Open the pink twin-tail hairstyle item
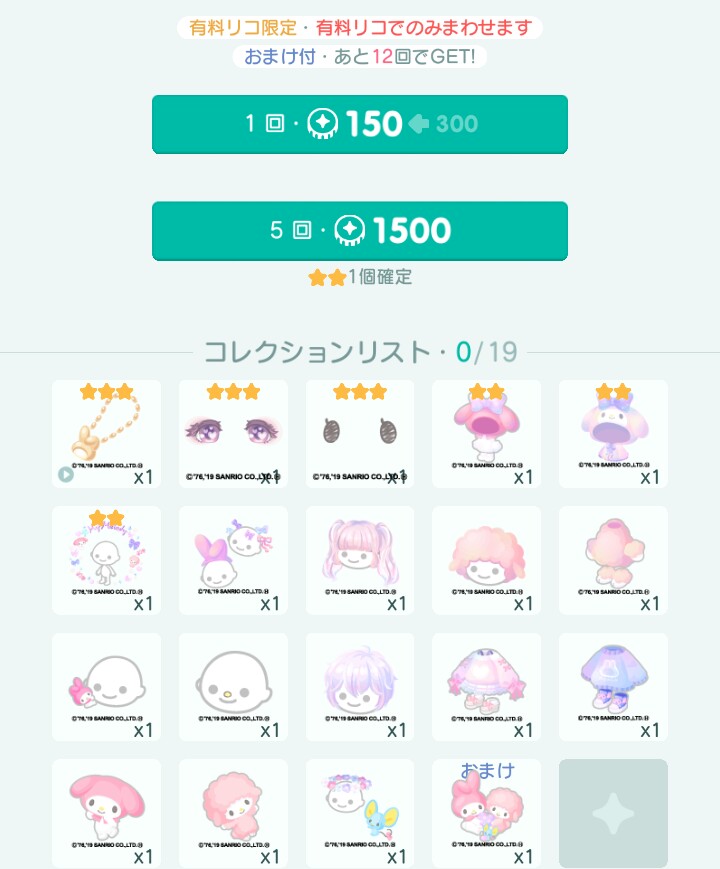The width and height of the screenshot is (720, 869). (x=360, y=560)
